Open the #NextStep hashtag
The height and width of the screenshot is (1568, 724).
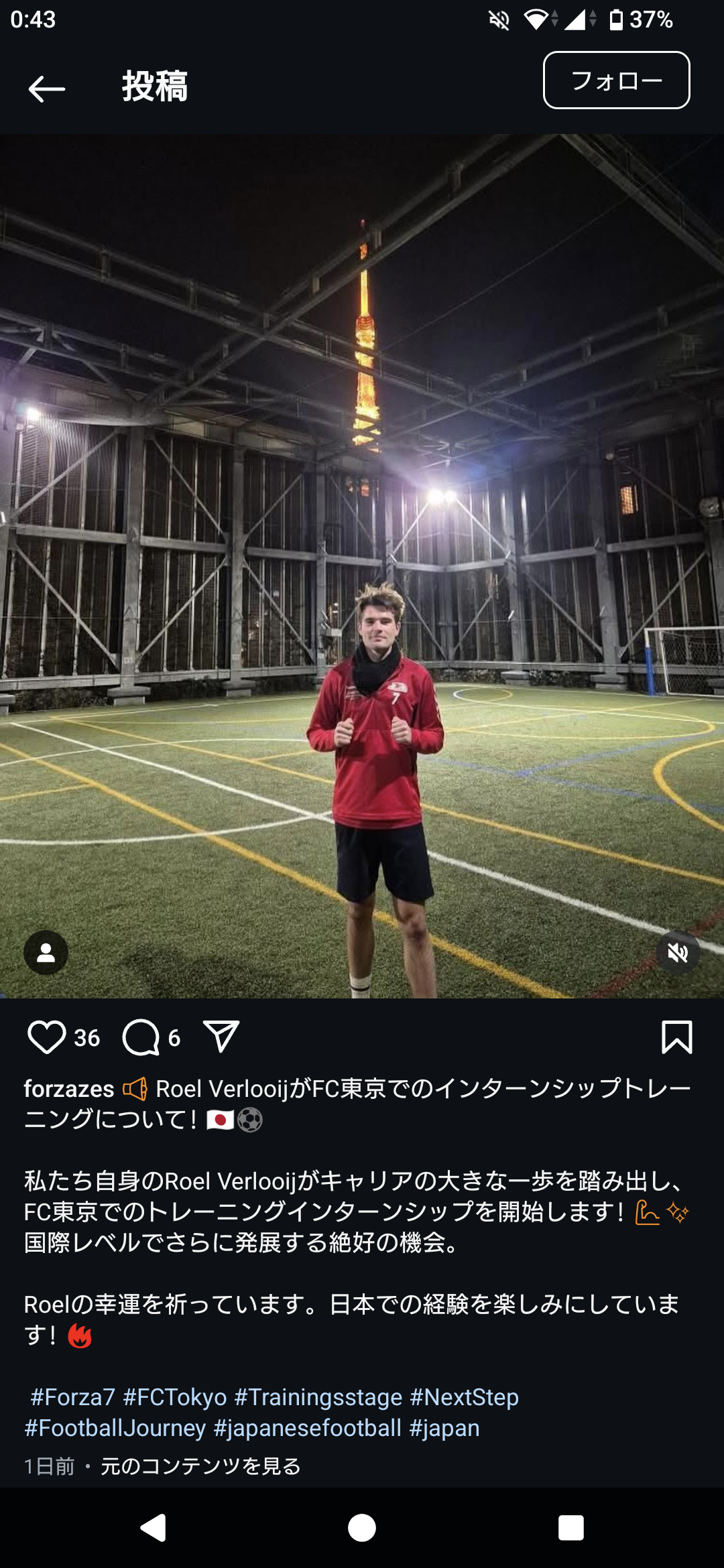[x=464, y=1397]
